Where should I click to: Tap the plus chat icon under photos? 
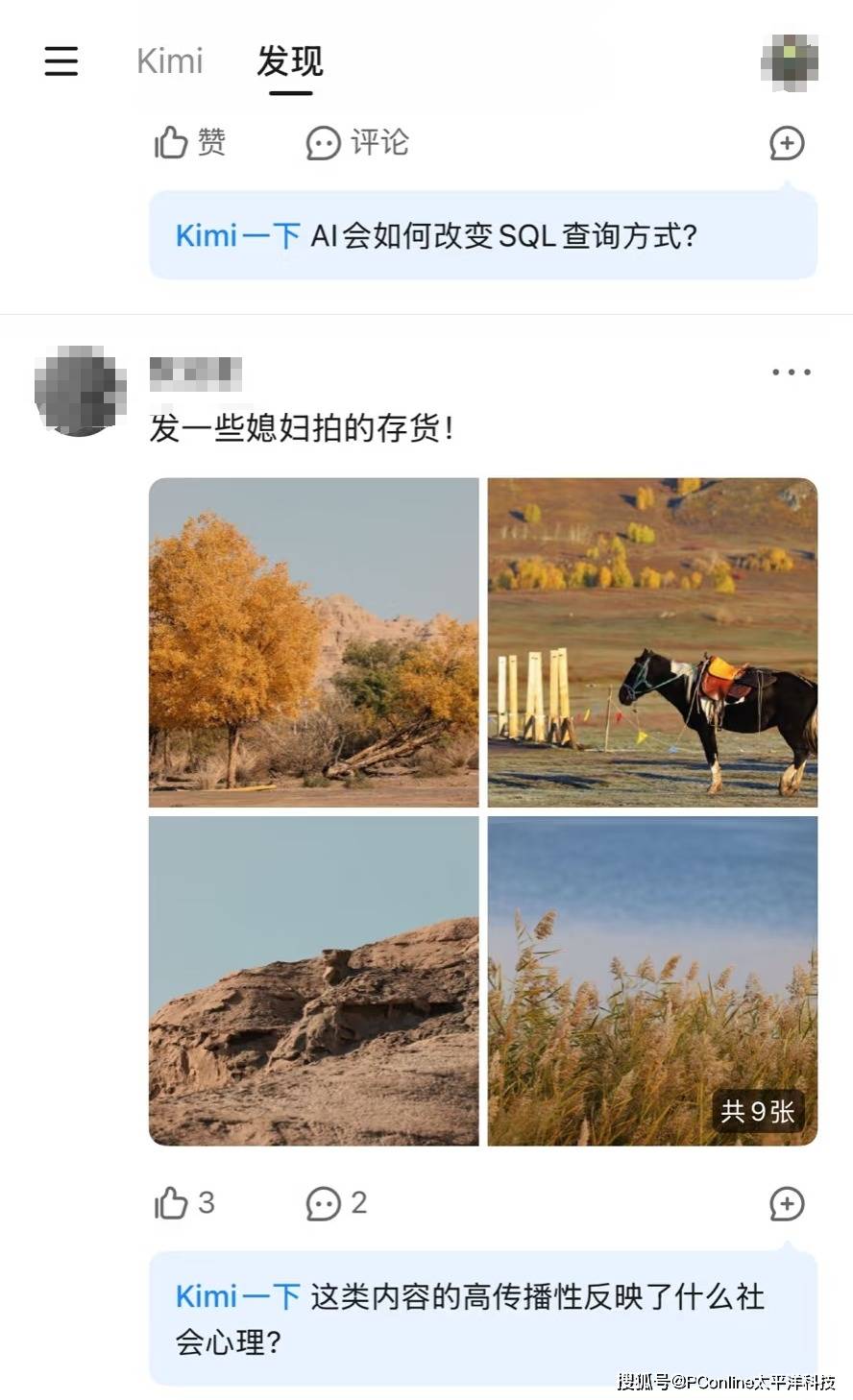pyautogui.click(x=787, y=1204)
